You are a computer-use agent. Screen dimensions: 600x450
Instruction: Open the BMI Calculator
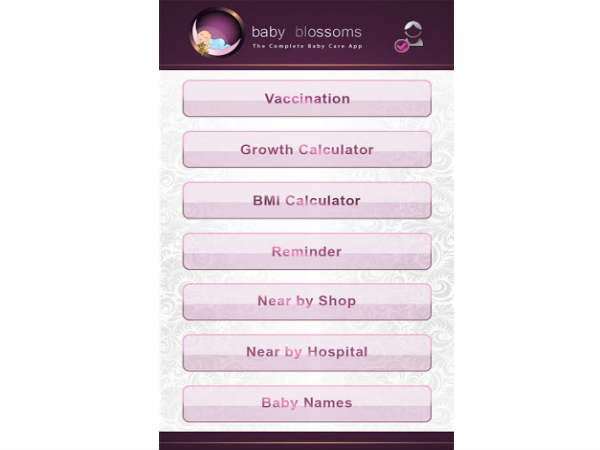307,201
